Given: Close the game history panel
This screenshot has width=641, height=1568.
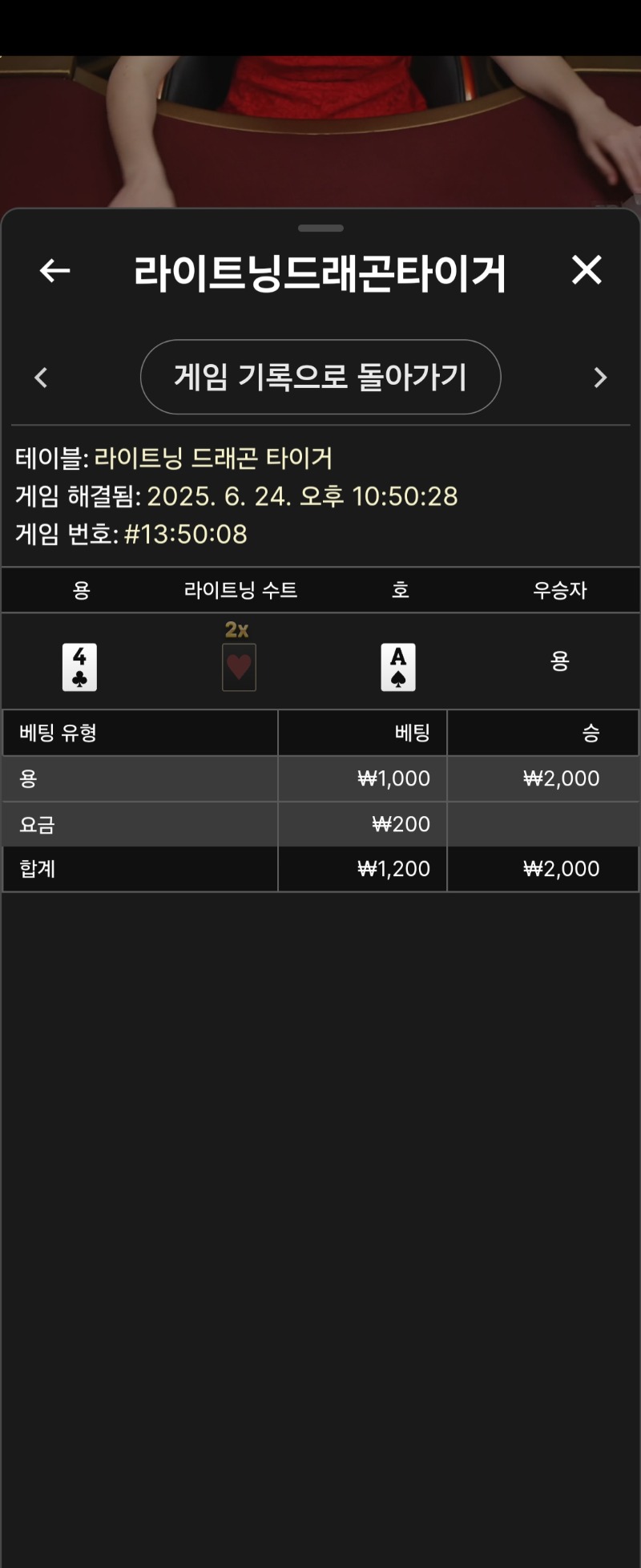Looking at the screenshot, I should (587, 270).
